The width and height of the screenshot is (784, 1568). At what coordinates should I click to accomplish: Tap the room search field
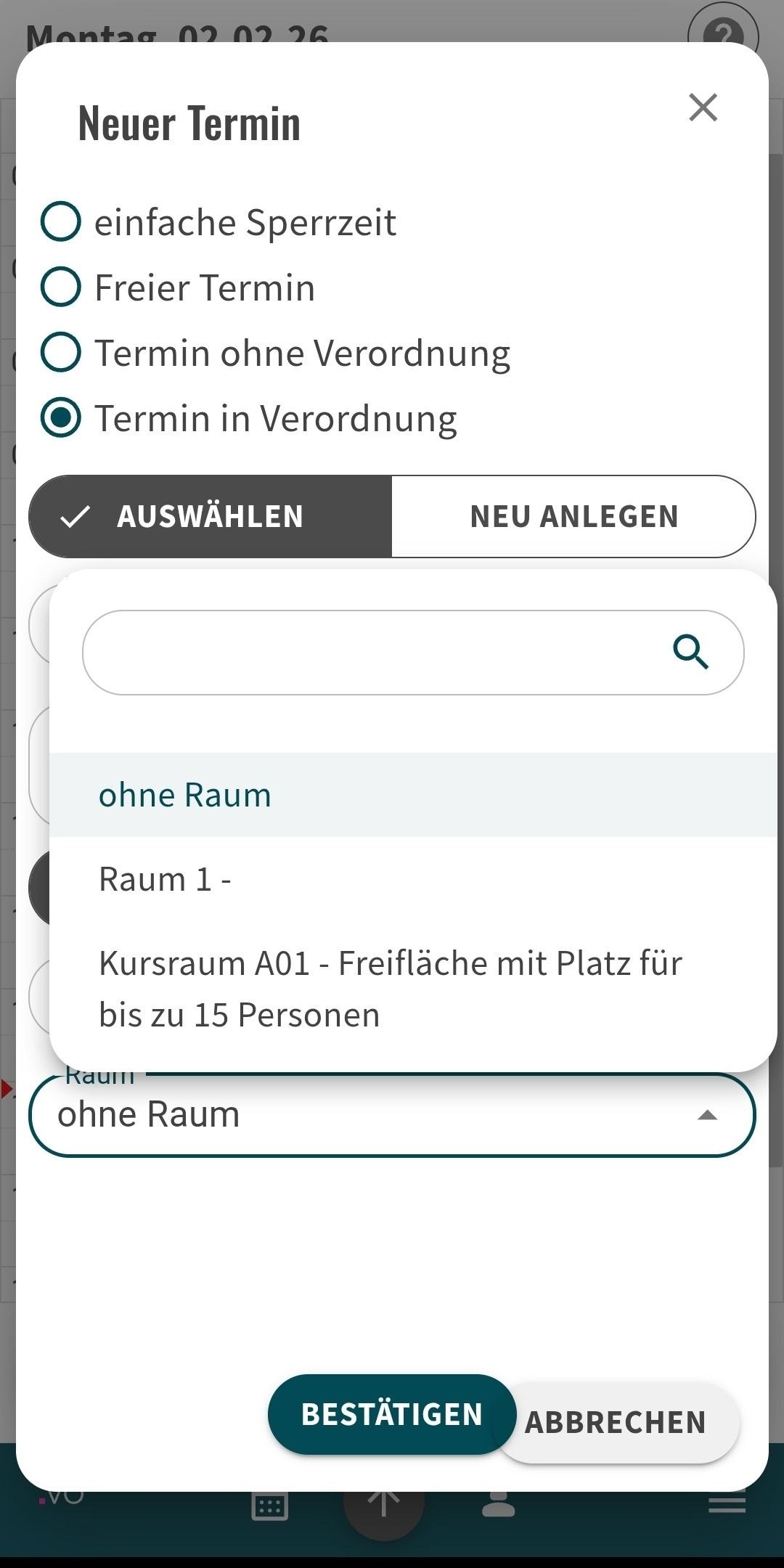377,653
